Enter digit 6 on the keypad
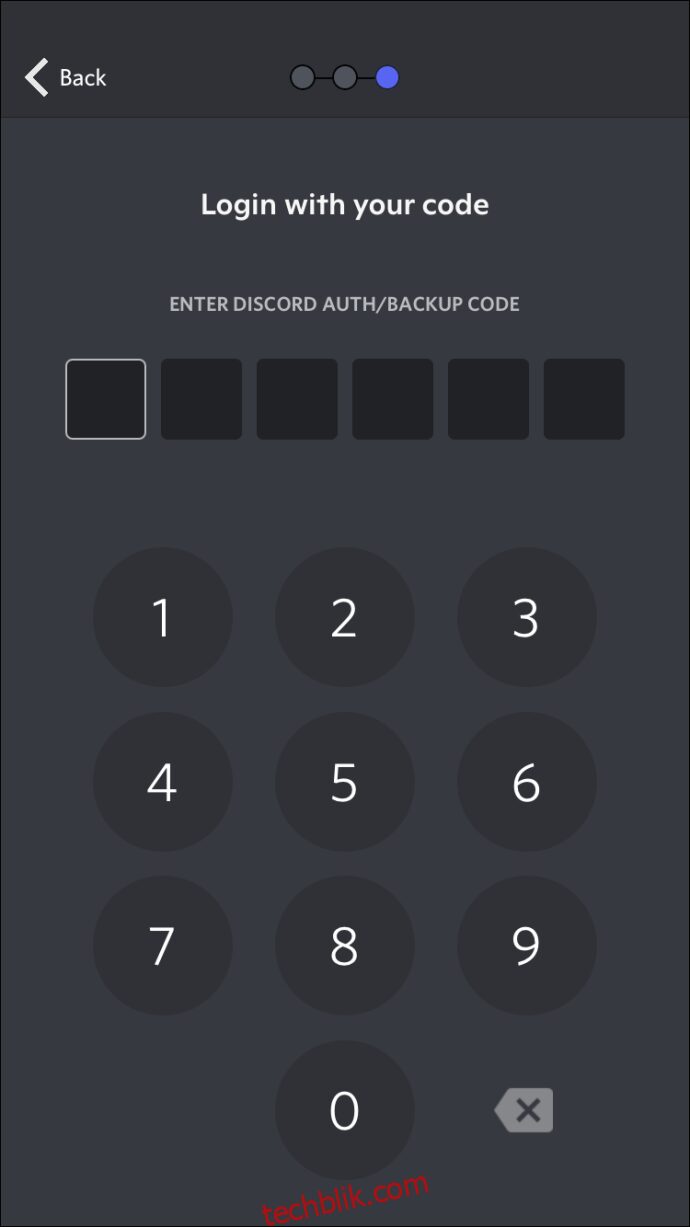The image size is (690, 1227). [x=527, y=781]
